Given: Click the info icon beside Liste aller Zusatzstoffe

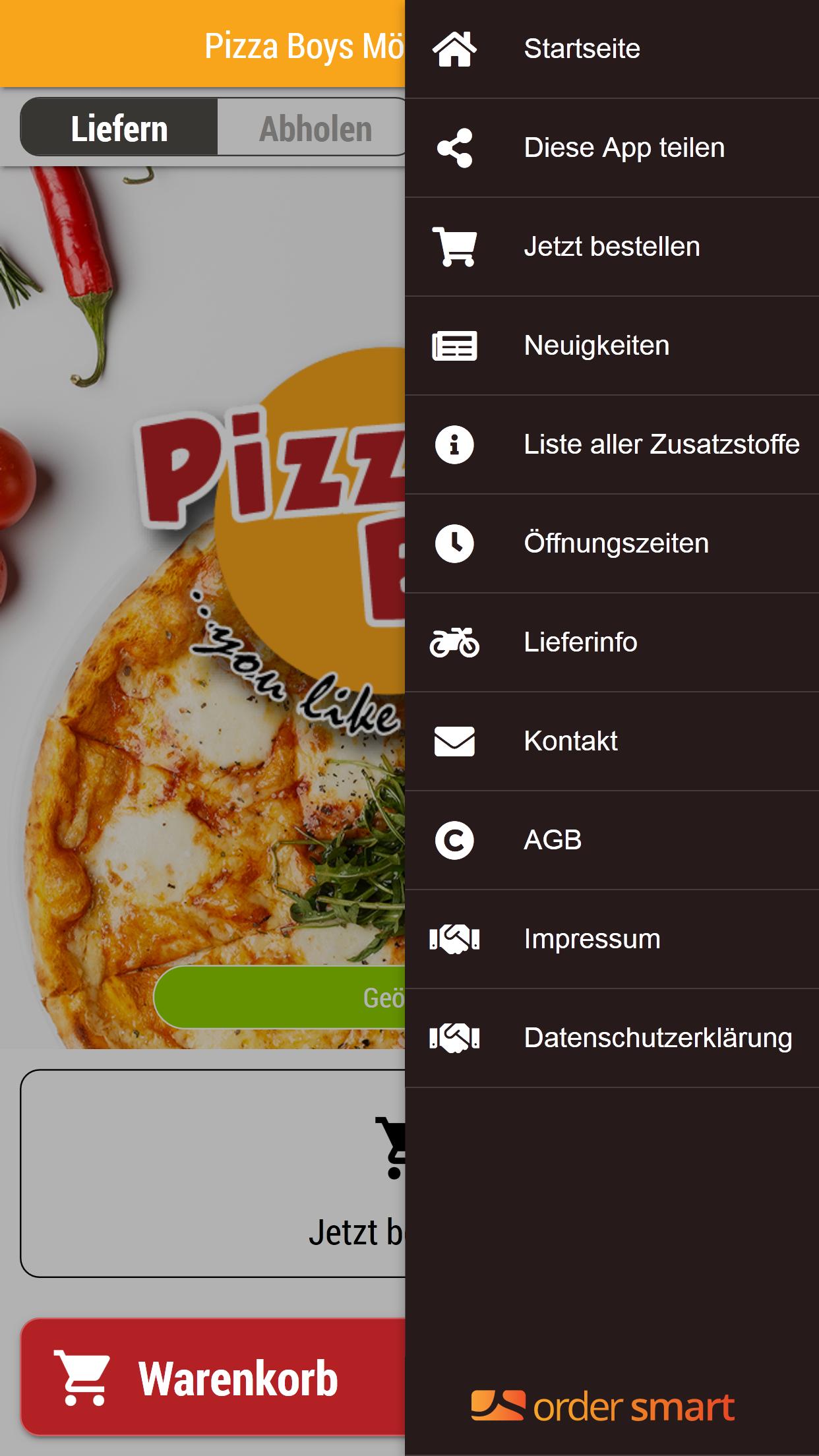Looking at the screenshot, I should coord(455,444).
